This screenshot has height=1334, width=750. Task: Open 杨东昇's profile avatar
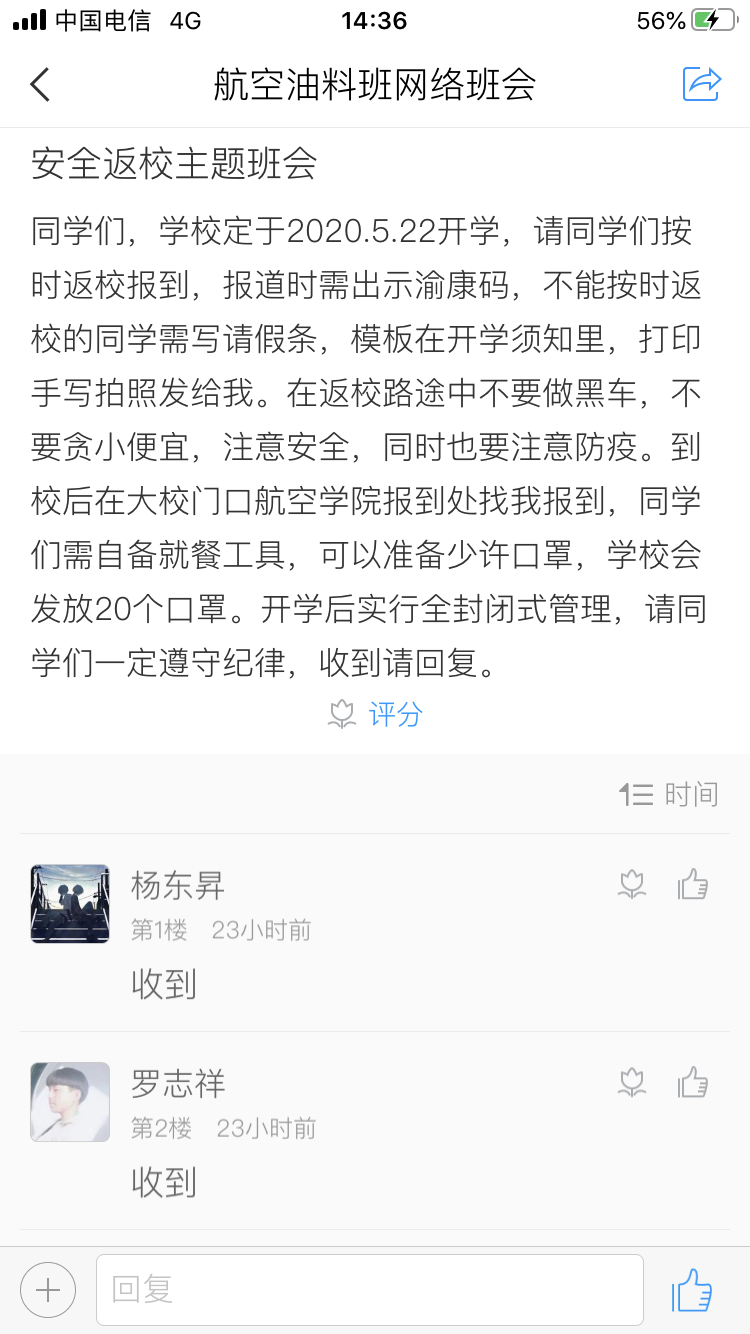pos(70,904)
